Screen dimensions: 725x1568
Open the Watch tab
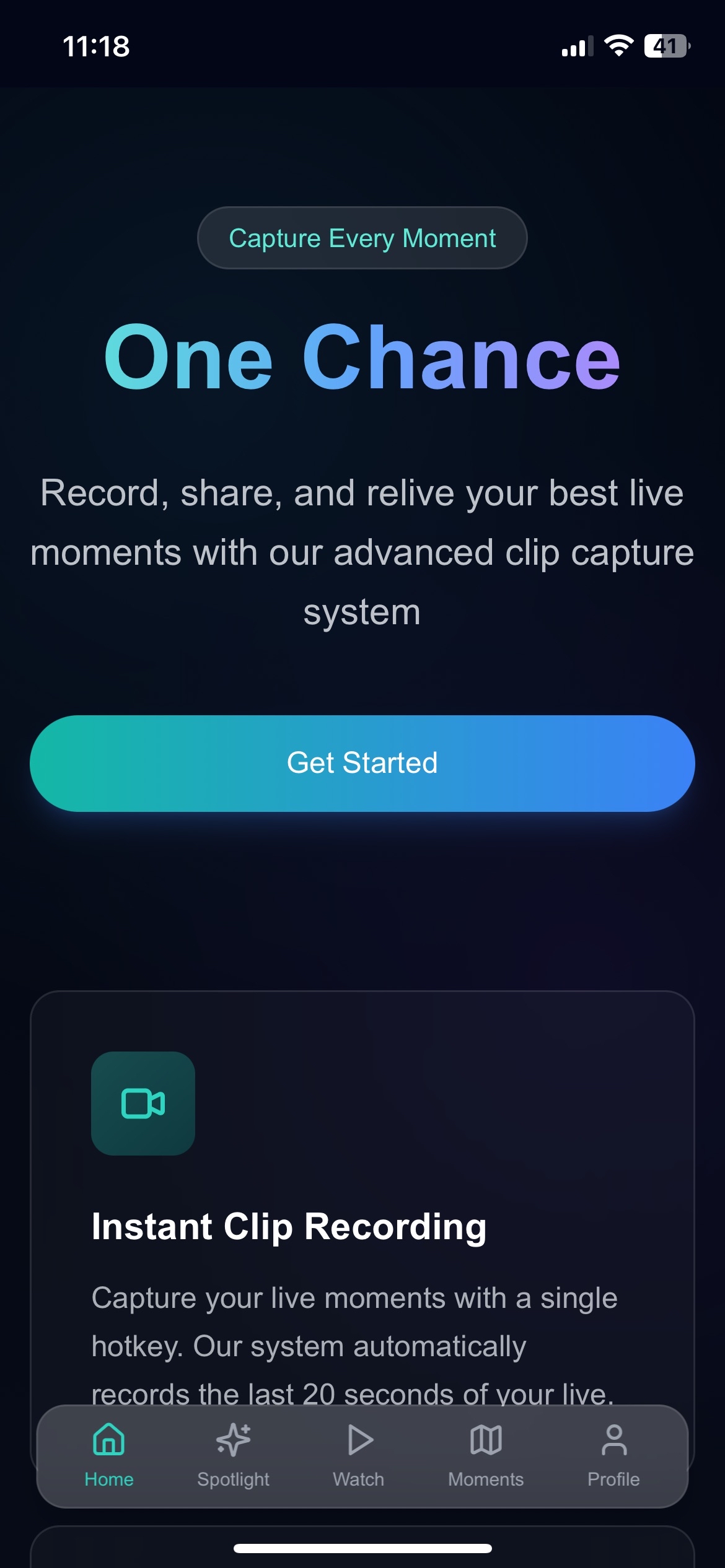tap(359, 1455)
